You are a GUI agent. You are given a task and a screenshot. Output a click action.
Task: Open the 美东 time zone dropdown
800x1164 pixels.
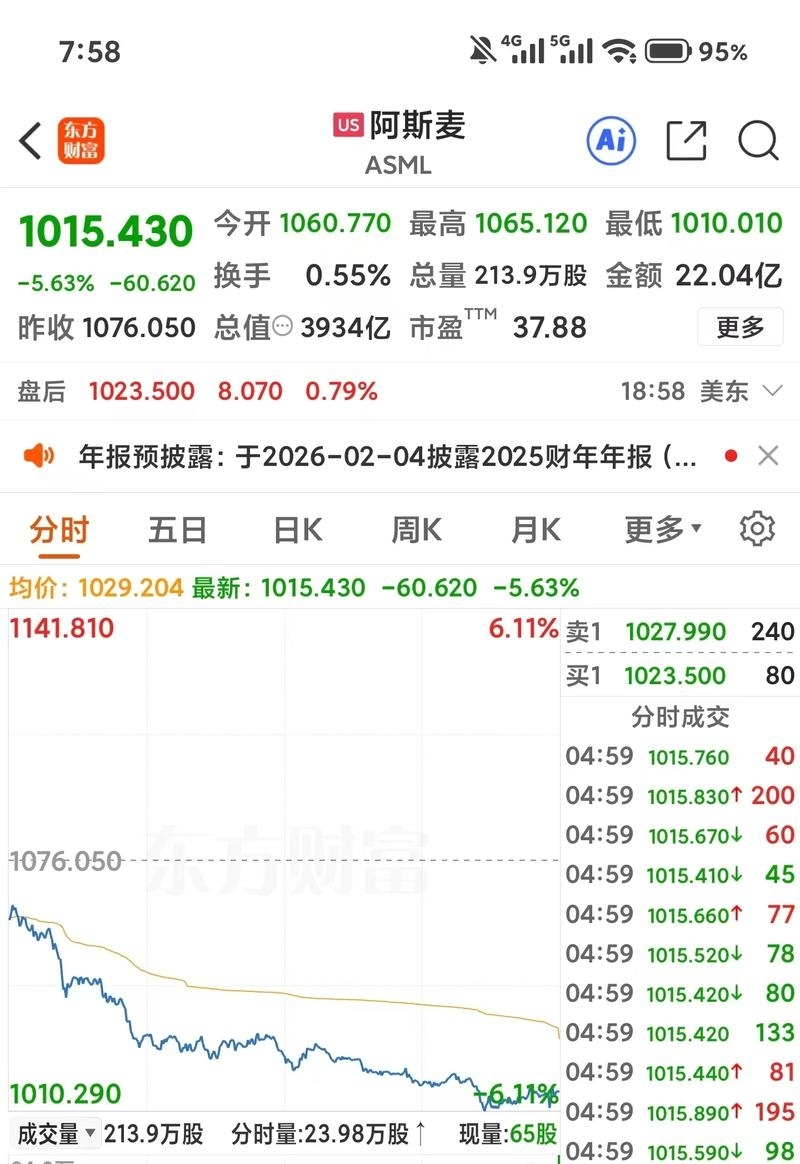[742, 392]
